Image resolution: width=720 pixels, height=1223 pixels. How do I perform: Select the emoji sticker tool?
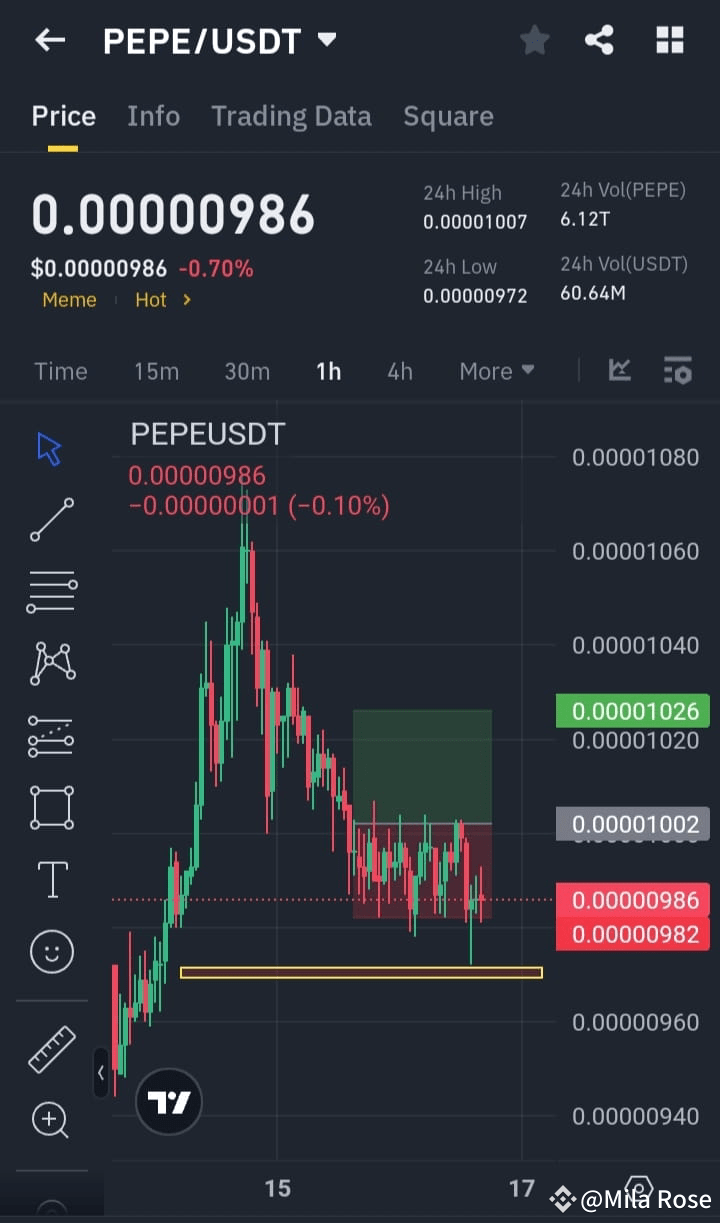coord(50,951)
